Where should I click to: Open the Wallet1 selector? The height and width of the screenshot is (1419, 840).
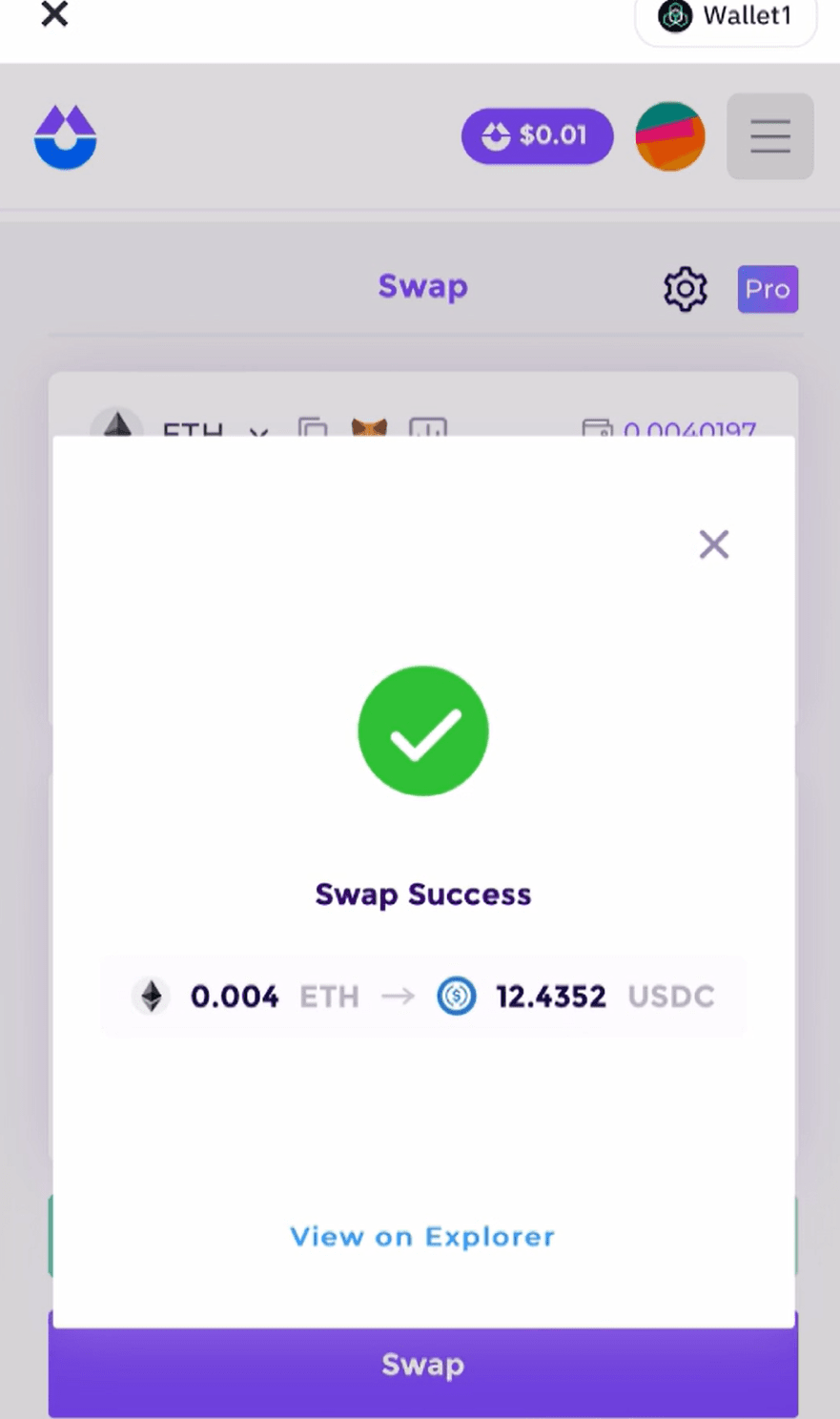pyautogui.click(x=726, y=17)
